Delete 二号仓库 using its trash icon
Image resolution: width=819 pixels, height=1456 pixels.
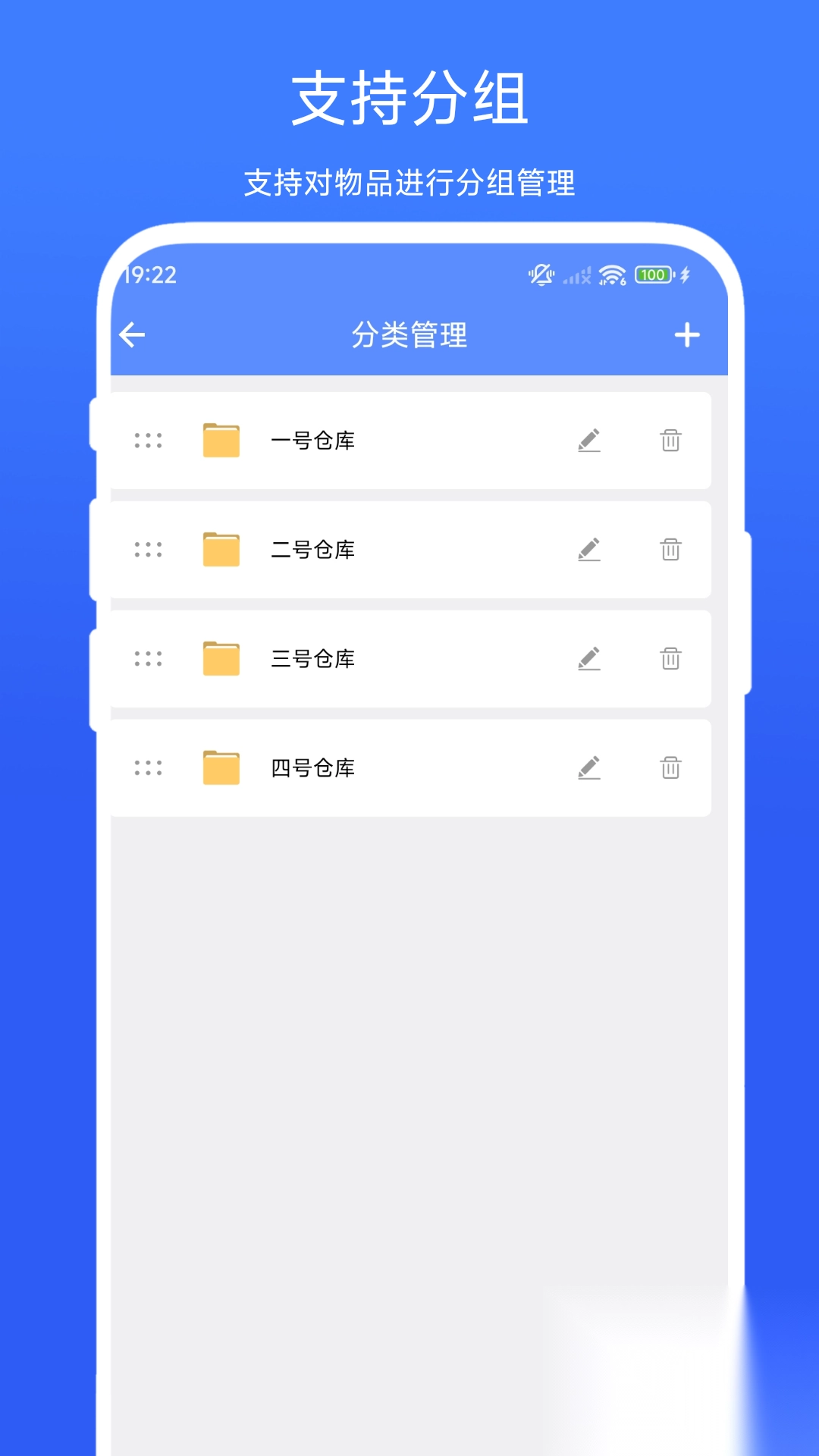tap(670, 551)
